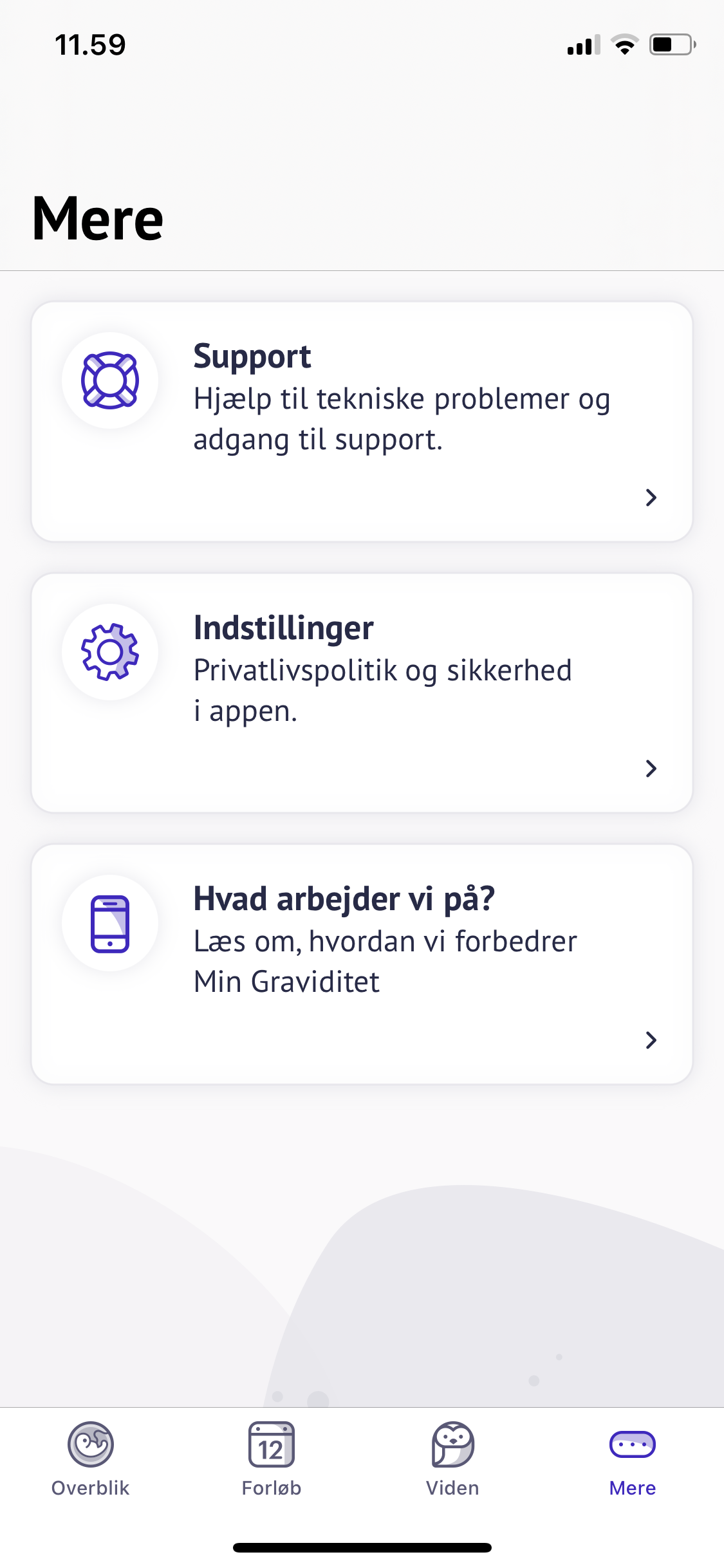Image resolution: width=724 pixels, height=1568 pixels.
Task: Go to the Forløb tab
Action: [272, 1459]
